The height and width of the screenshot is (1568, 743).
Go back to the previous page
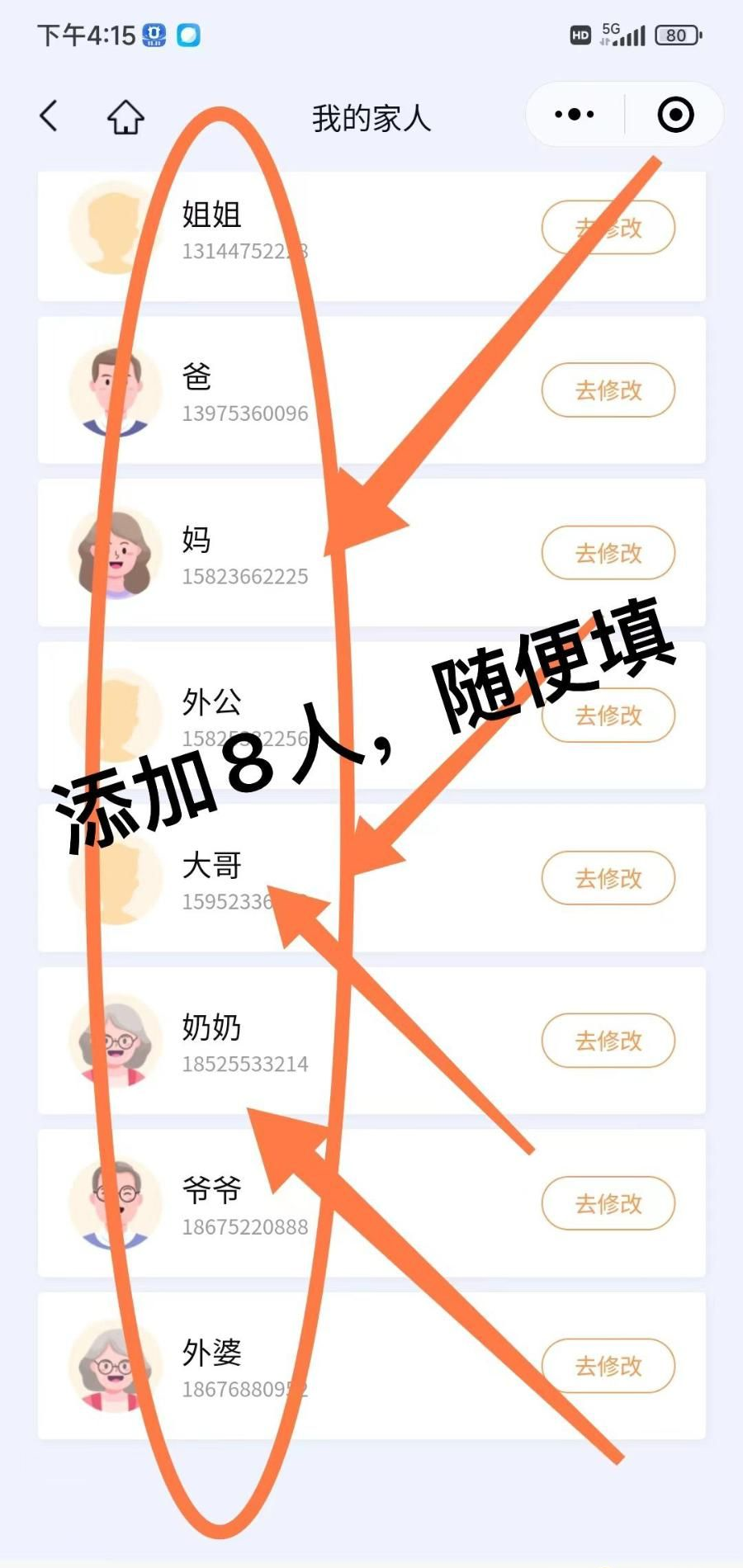coord(49,116)
